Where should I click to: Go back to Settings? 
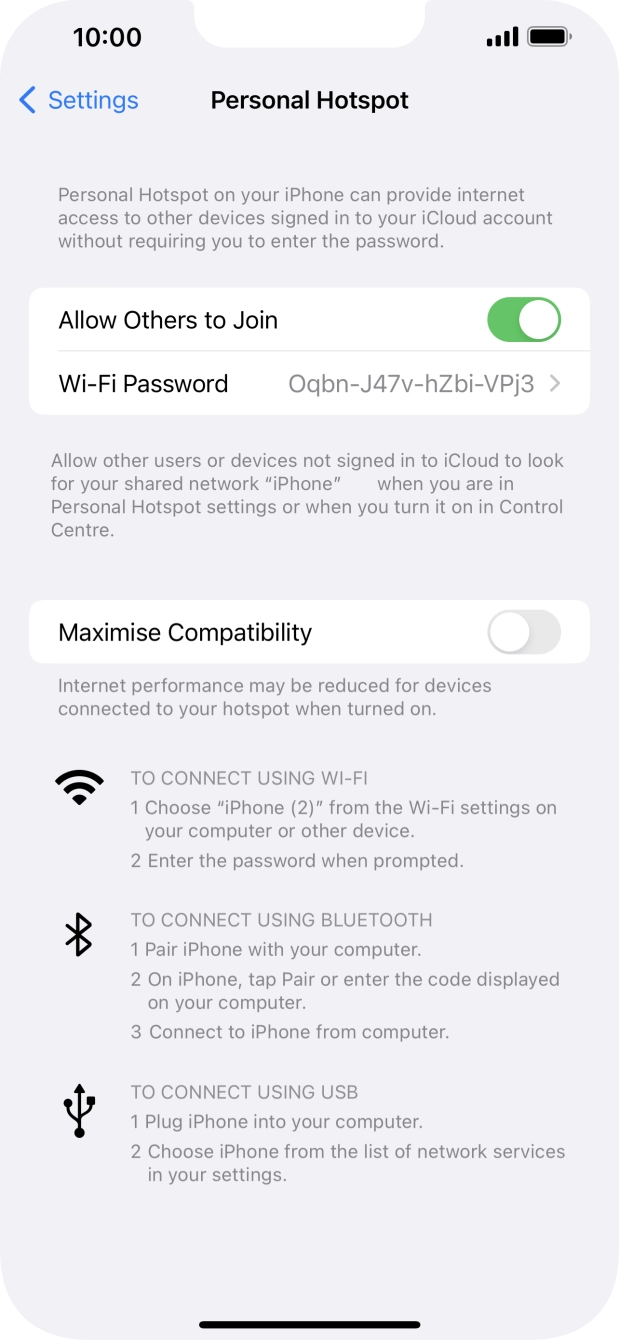click(78, 100)
